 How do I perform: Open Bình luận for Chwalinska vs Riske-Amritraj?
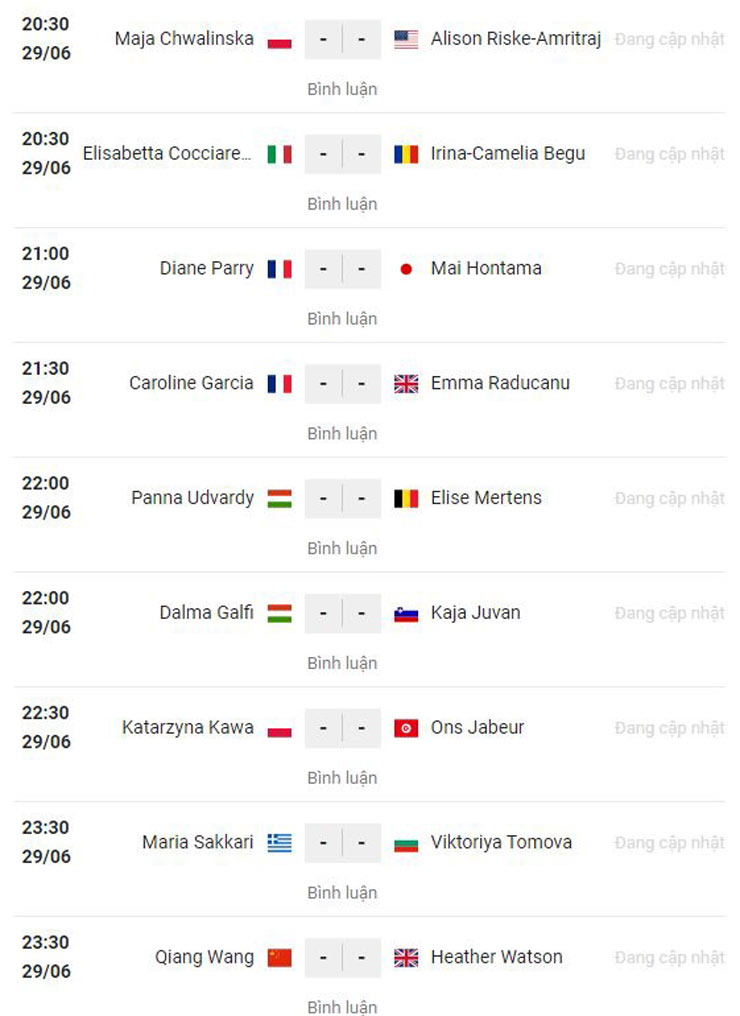(342, 89)
